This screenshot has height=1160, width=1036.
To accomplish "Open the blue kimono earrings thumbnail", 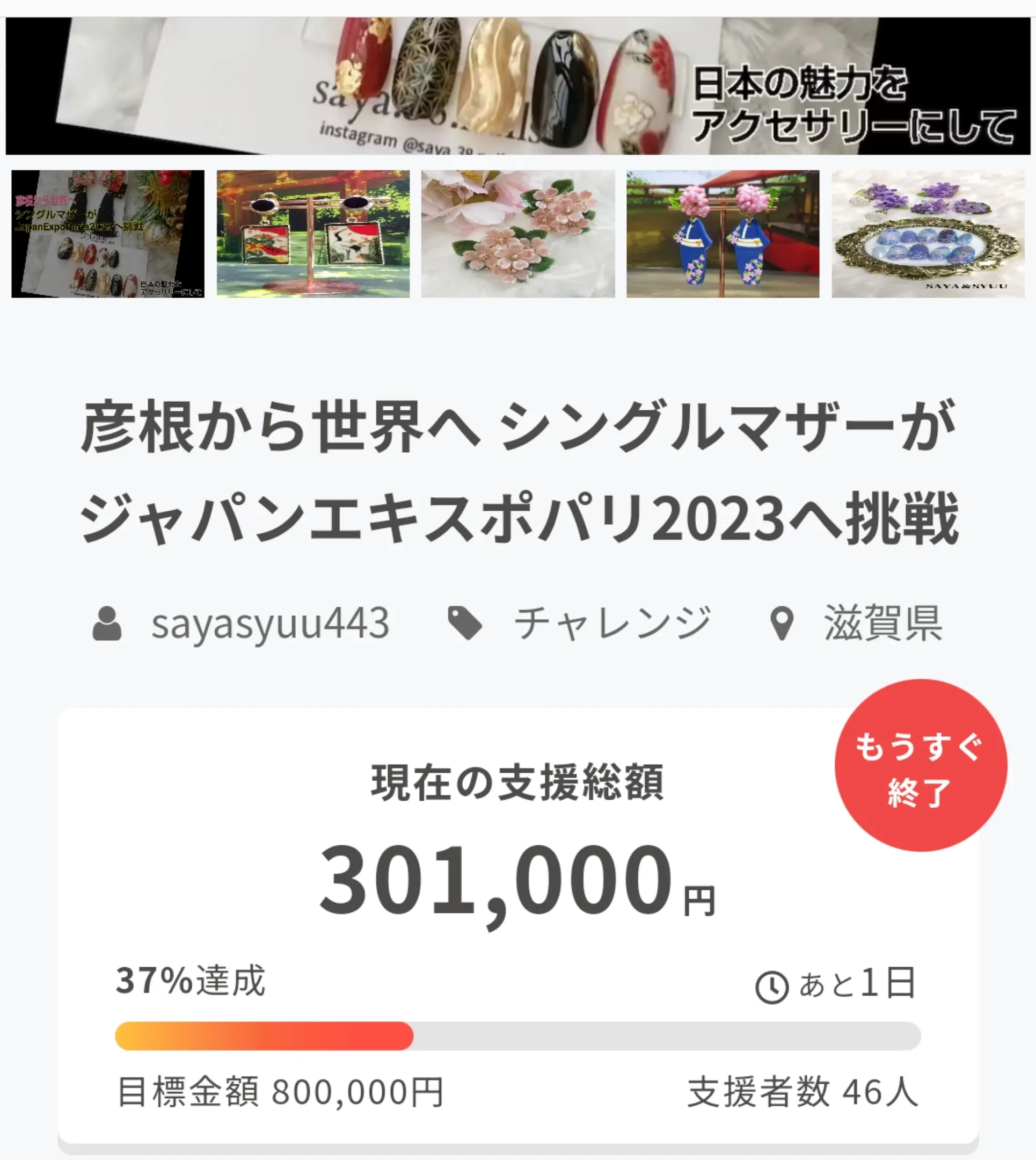I will tap(723, 234).
